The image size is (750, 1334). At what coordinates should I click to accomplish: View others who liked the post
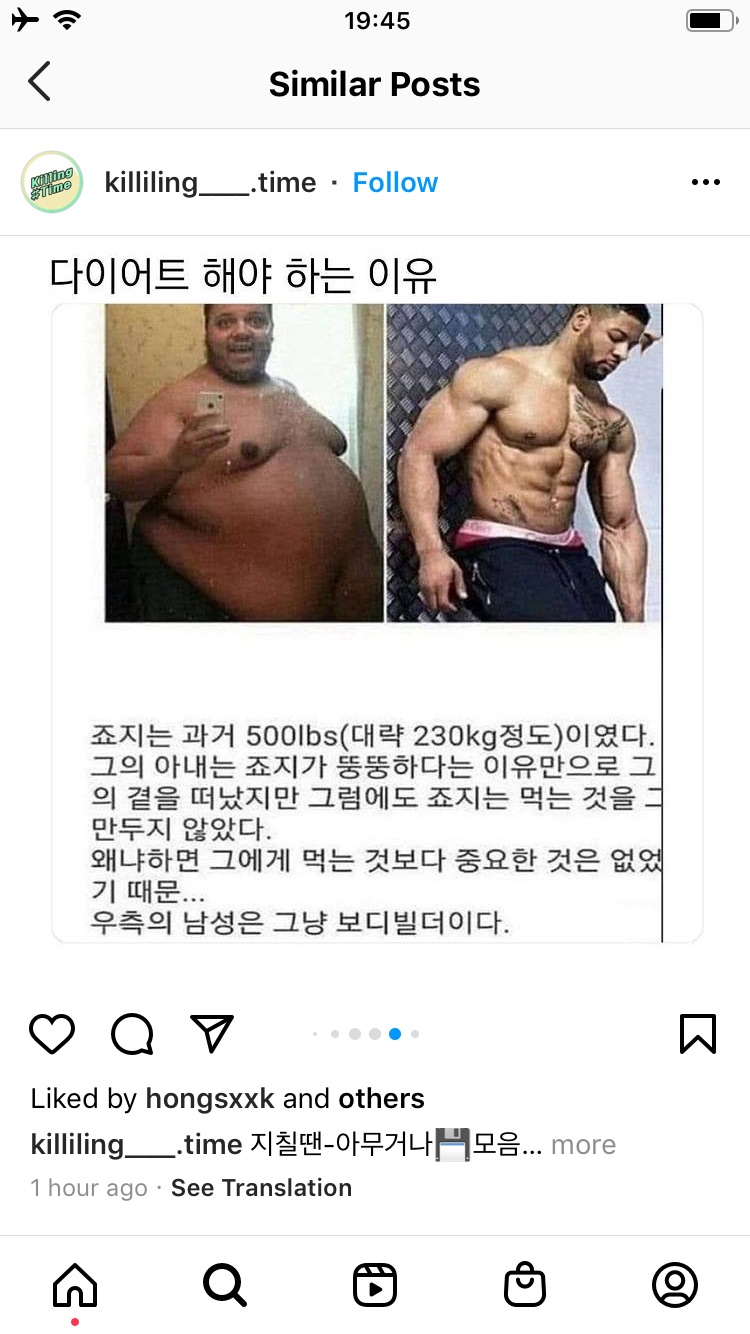(381, 1098)
